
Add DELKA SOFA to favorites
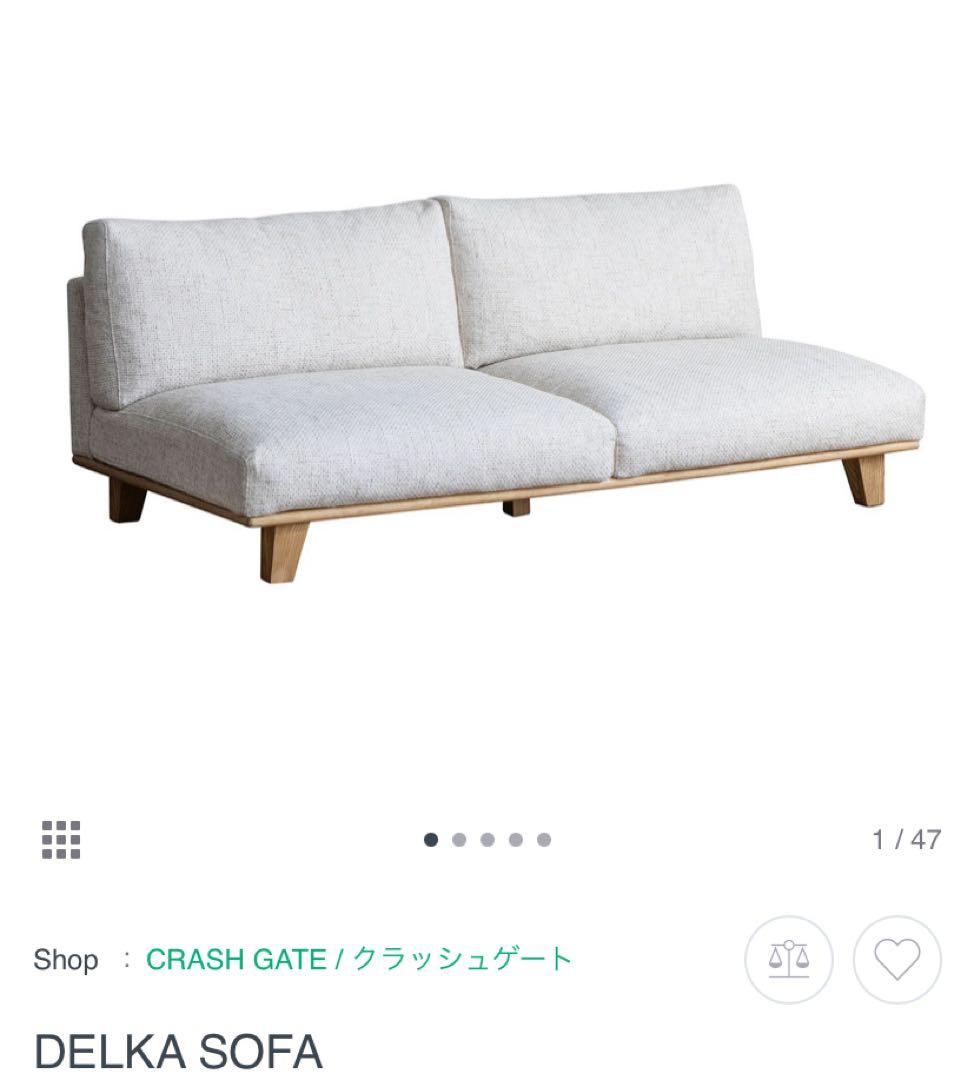coord(897,960)
